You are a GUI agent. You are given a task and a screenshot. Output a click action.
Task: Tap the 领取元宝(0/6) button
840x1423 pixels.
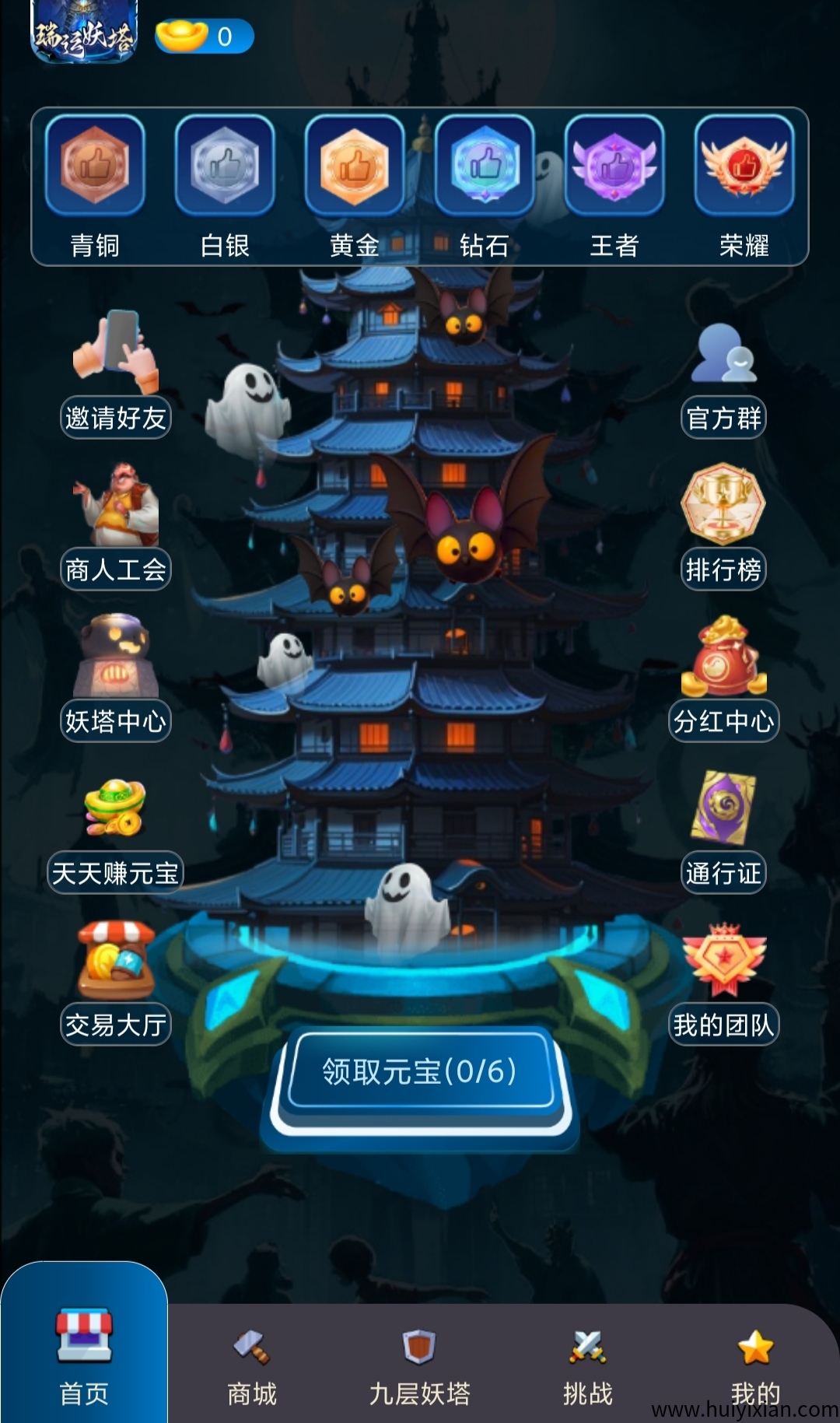pyautogui.click(x=420, y=1071)
